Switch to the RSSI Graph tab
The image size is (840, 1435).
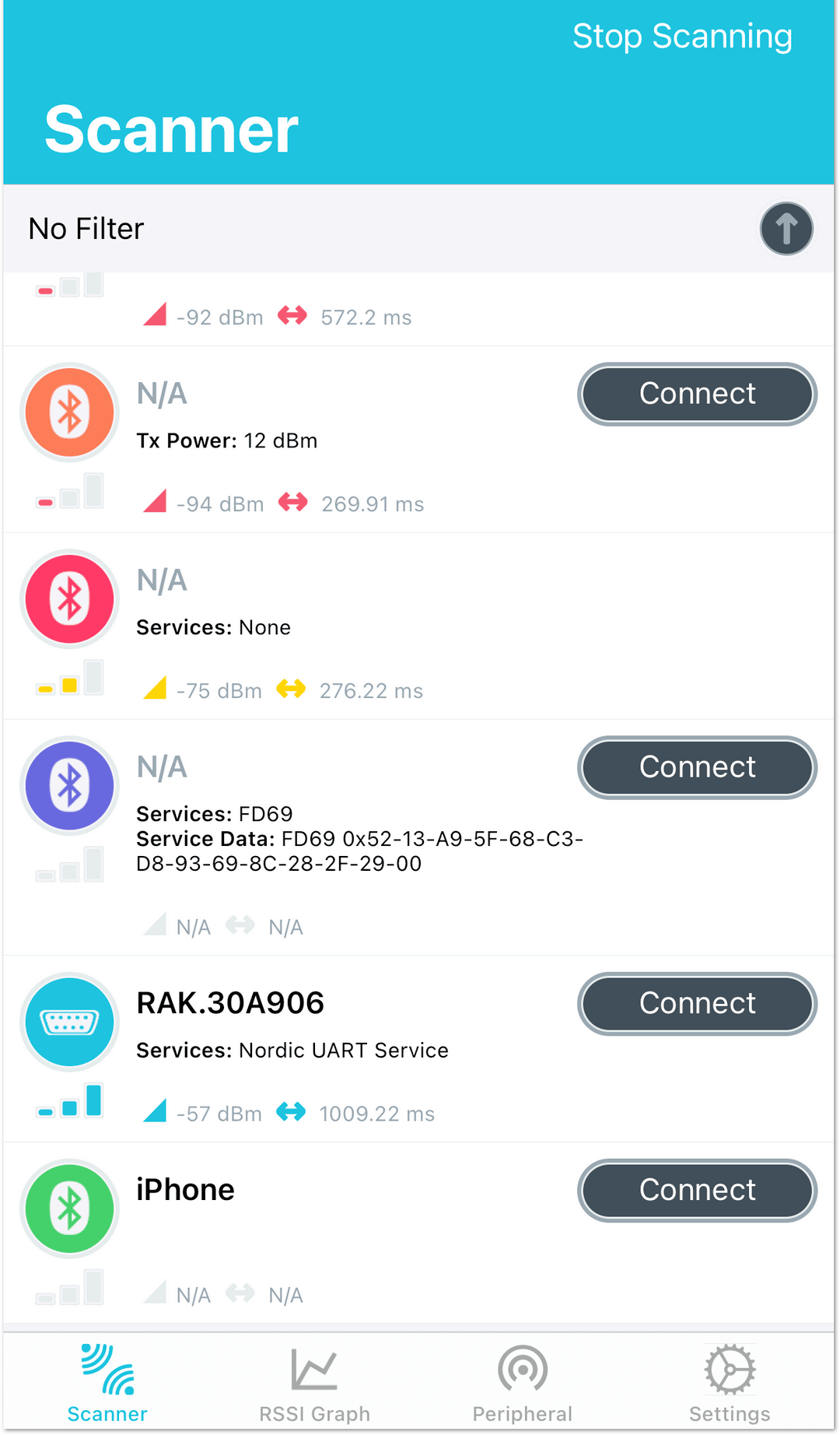[314, 1384]
